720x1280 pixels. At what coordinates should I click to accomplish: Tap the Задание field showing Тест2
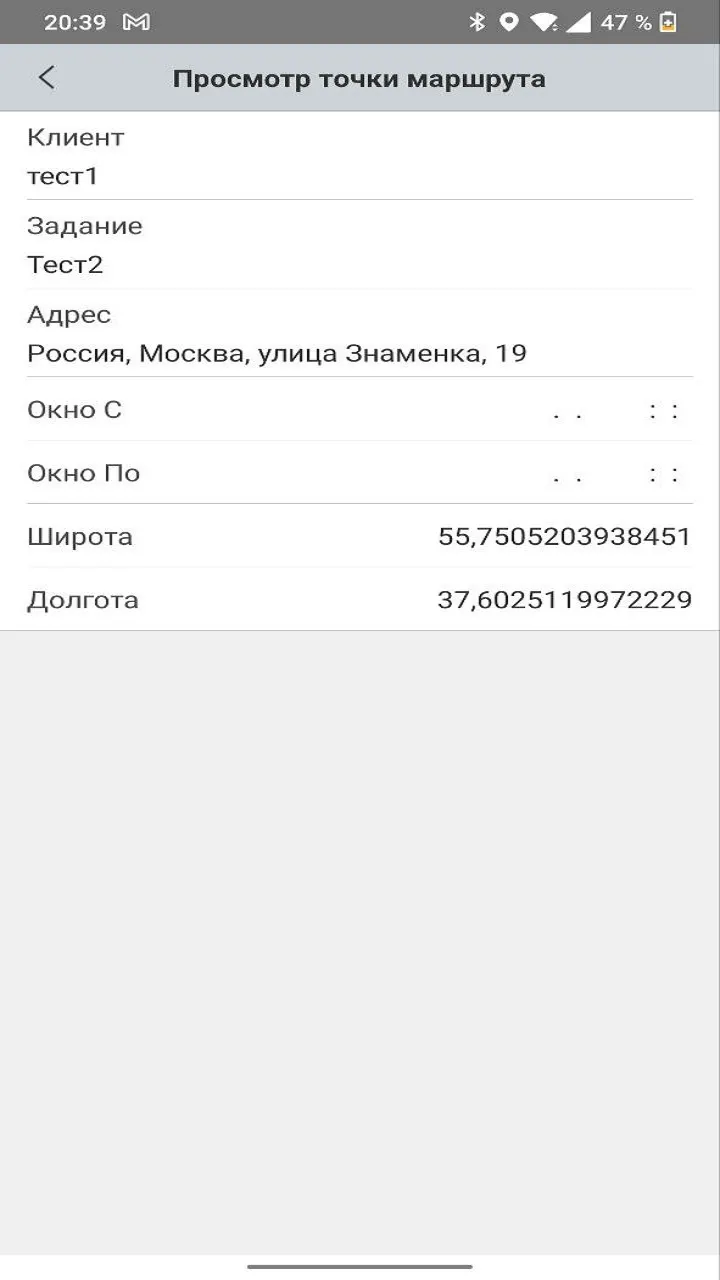coord(360,245)
